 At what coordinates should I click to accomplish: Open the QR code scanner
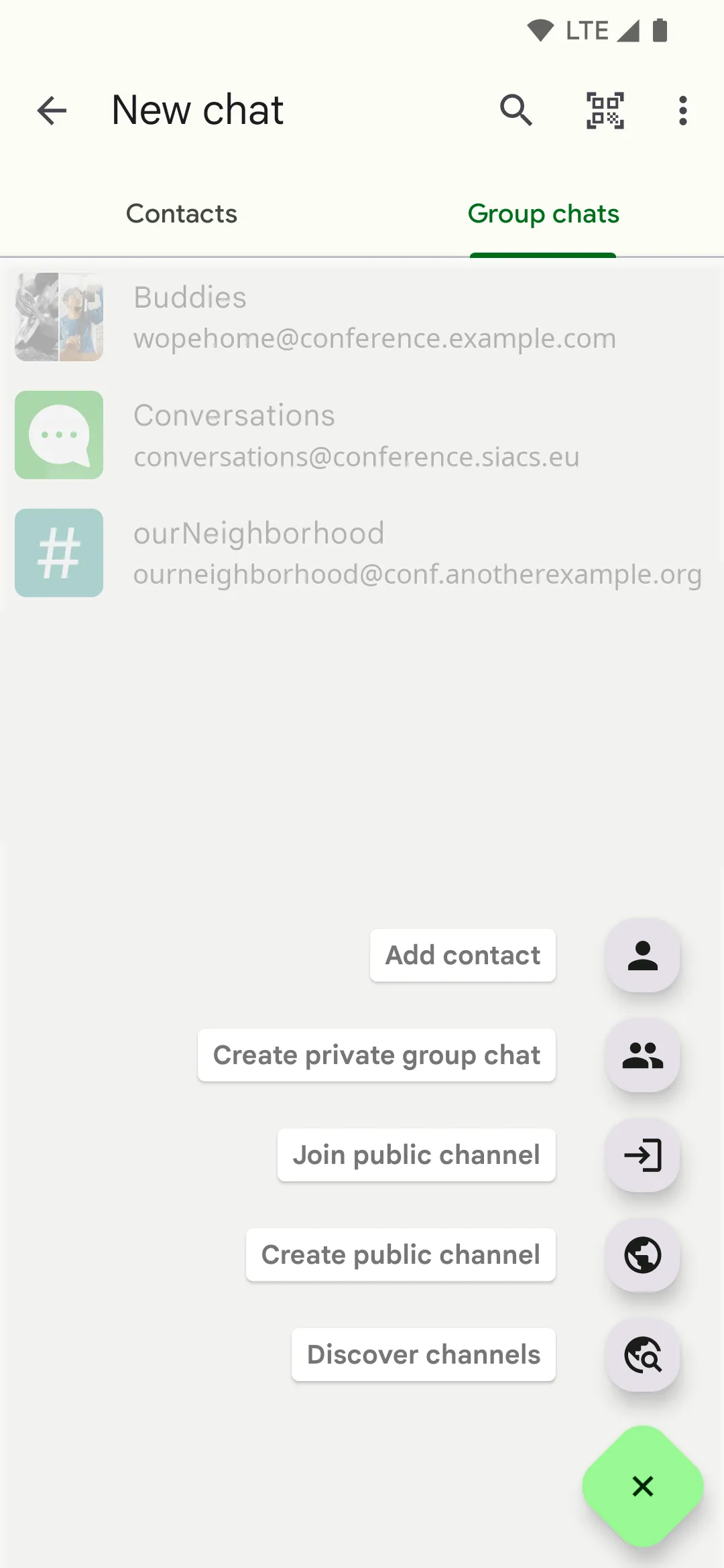tap(604, 110)
